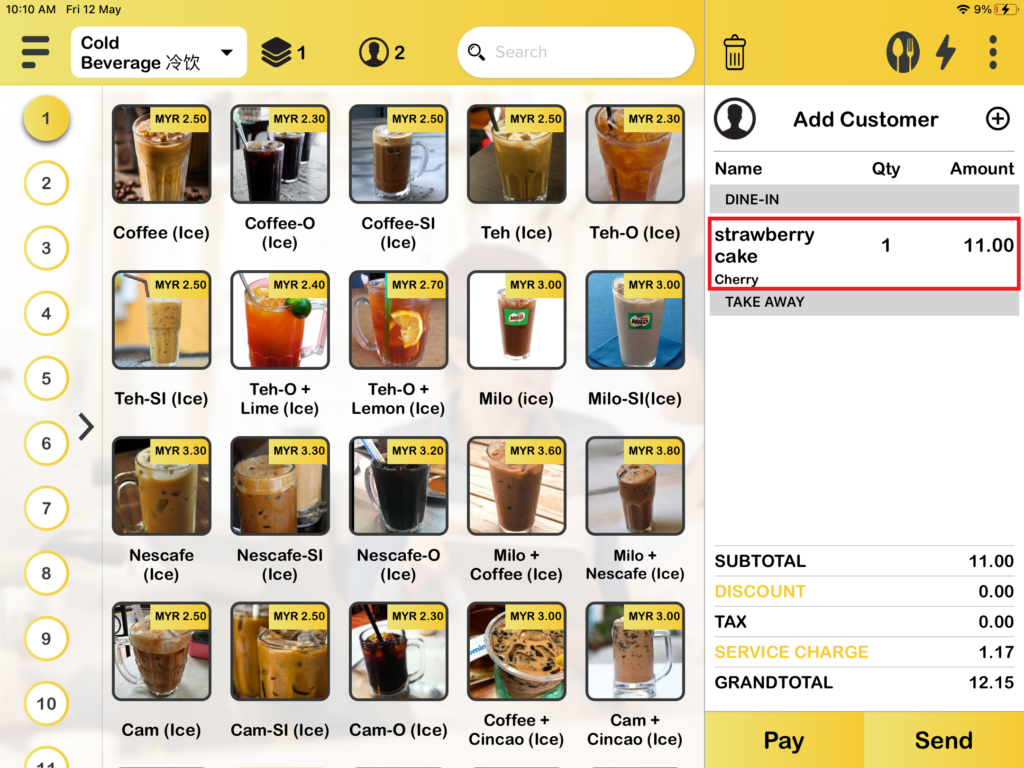Viewport: 1024px width, 768px height.
Task: Open the guest count icon showing 2
Action: 382,52
